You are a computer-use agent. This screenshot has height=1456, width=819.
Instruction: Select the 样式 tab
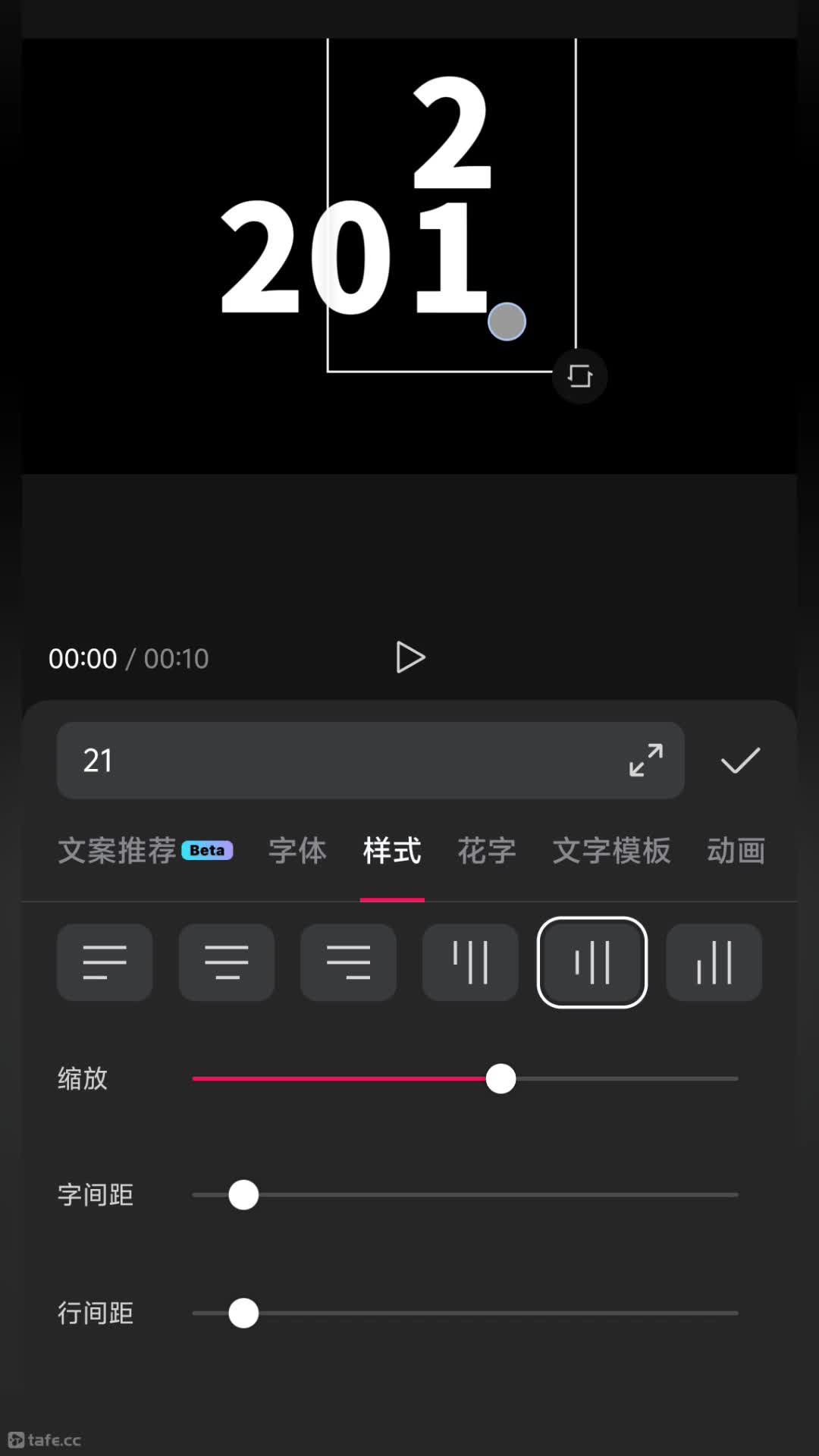click(392, 850)
